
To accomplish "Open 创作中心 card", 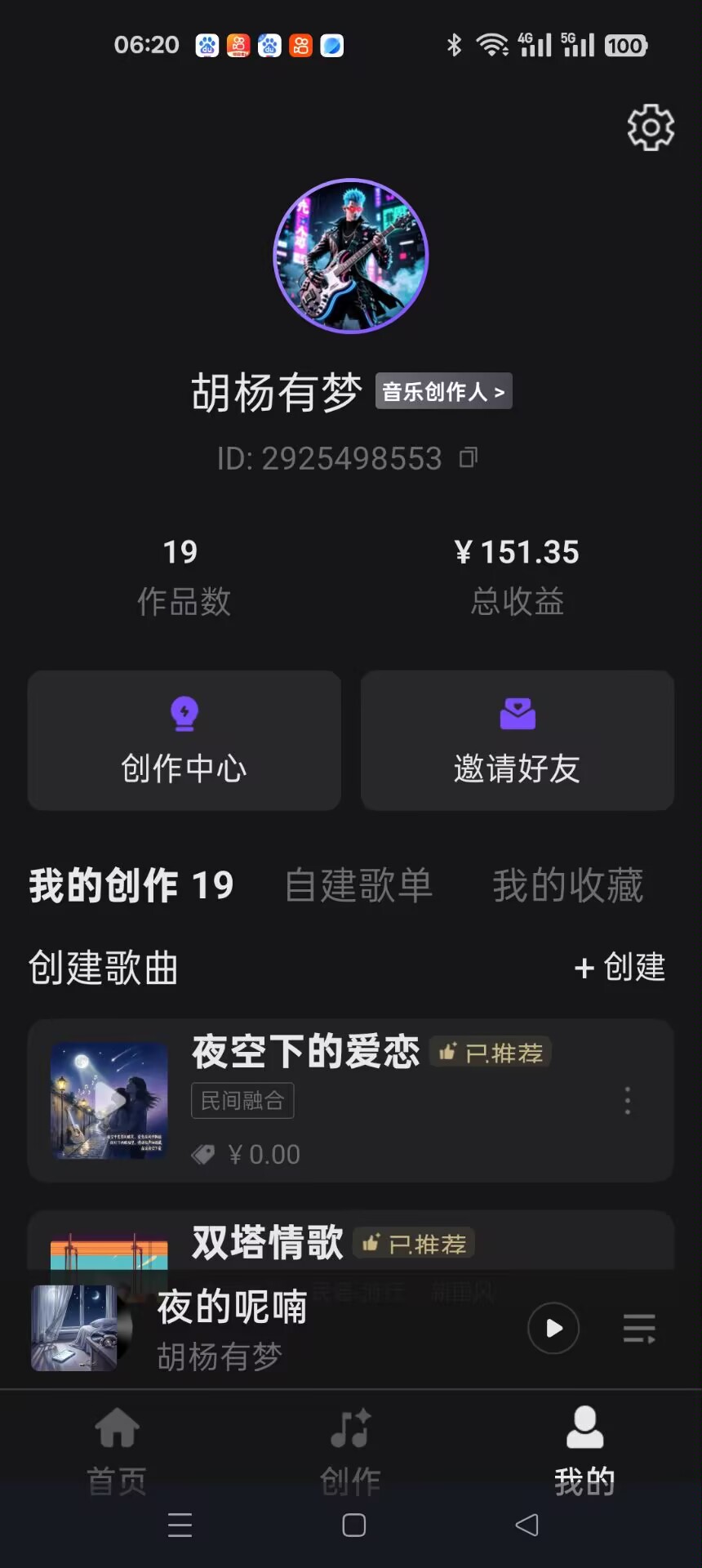I will tap(184, 740).
